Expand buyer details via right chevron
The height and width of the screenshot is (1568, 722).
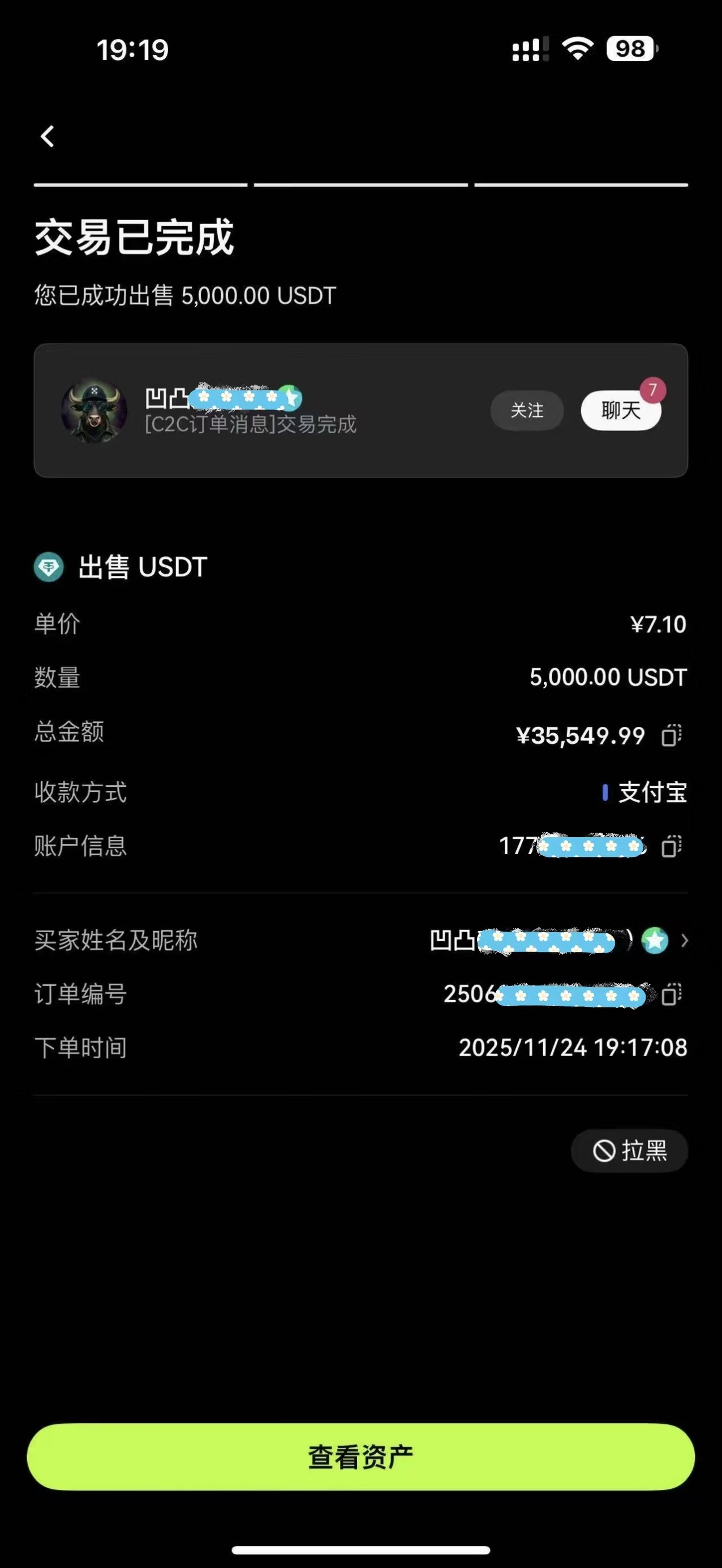pyautogui.click(x=686, y=941)
